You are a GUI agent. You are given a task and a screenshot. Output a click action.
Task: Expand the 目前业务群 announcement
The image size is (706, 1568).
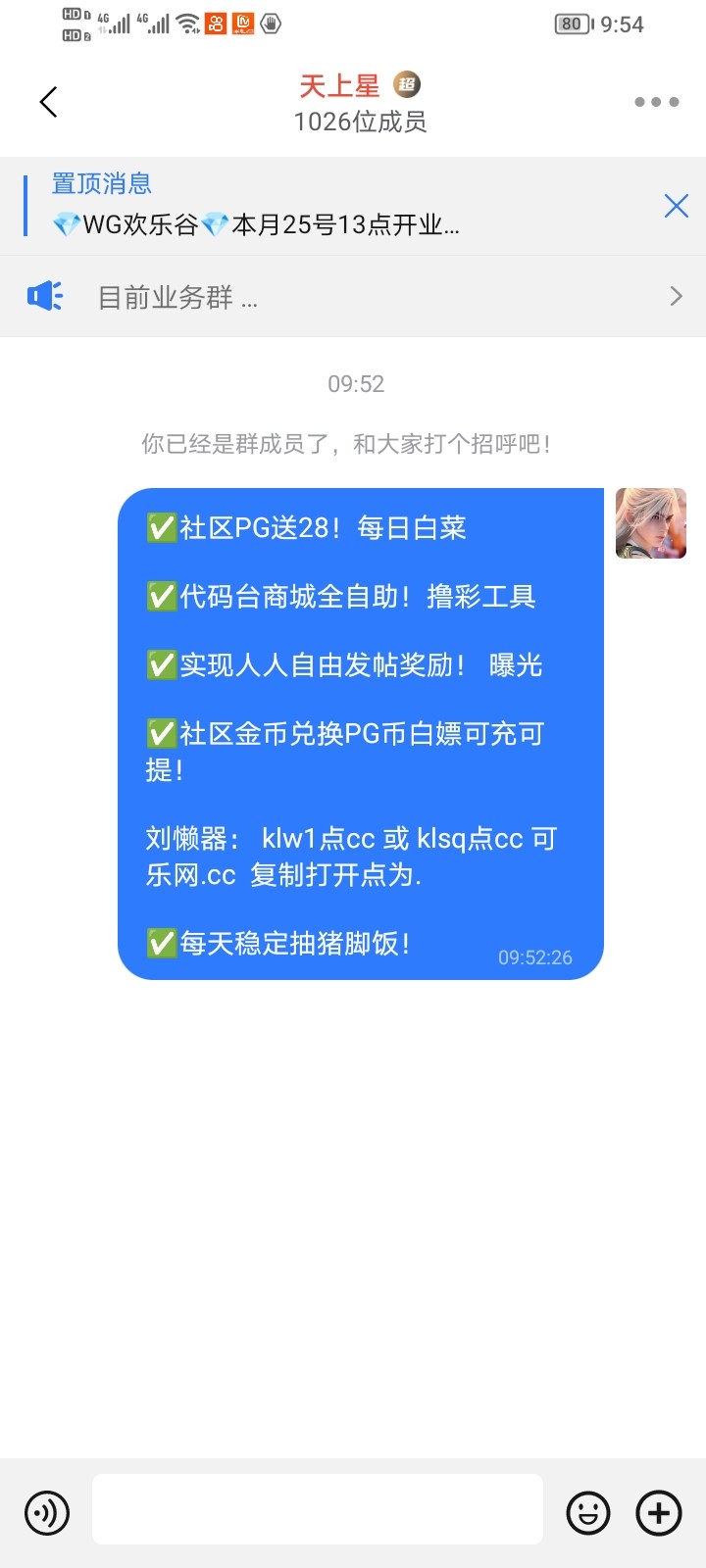353,297
